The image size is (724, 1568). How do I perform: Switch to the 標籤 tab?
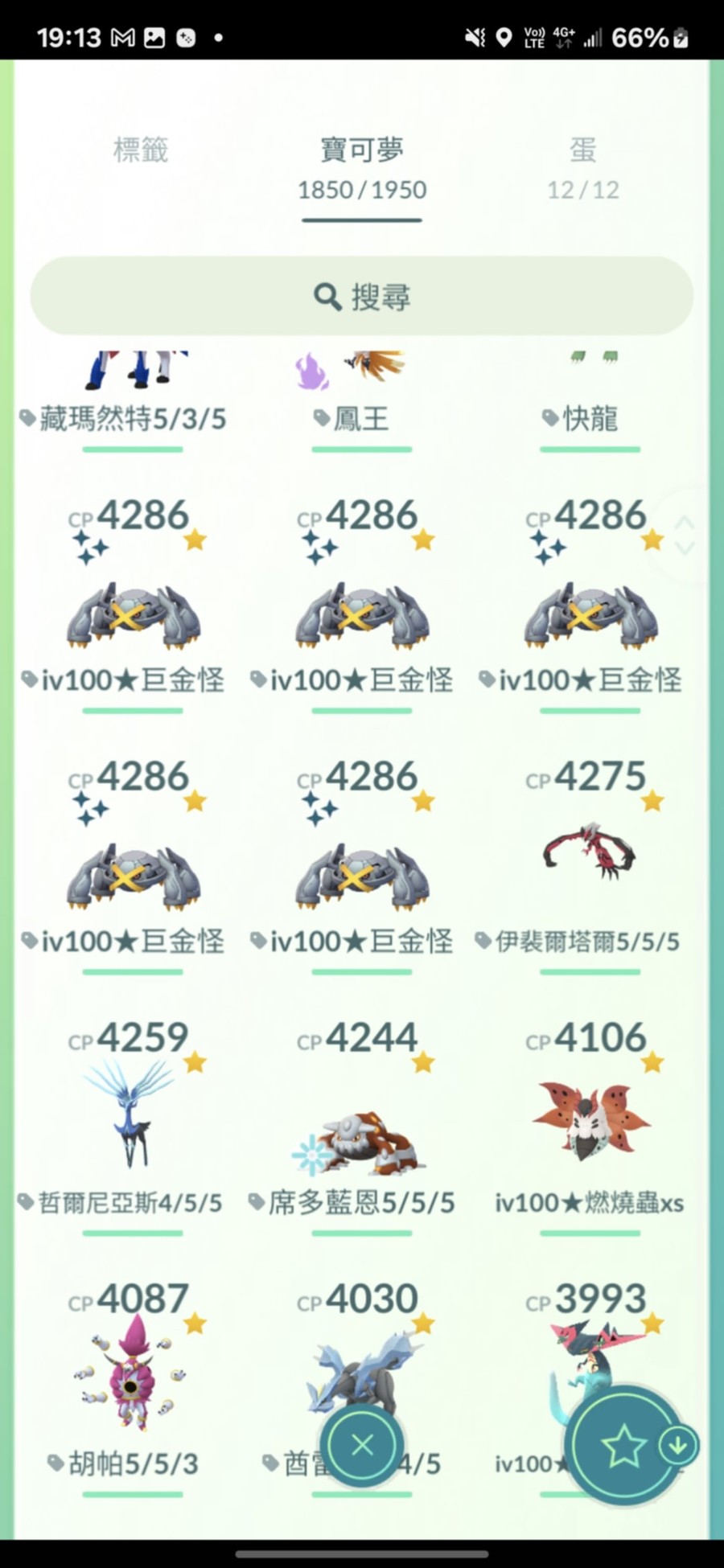[x=141, y=150]
